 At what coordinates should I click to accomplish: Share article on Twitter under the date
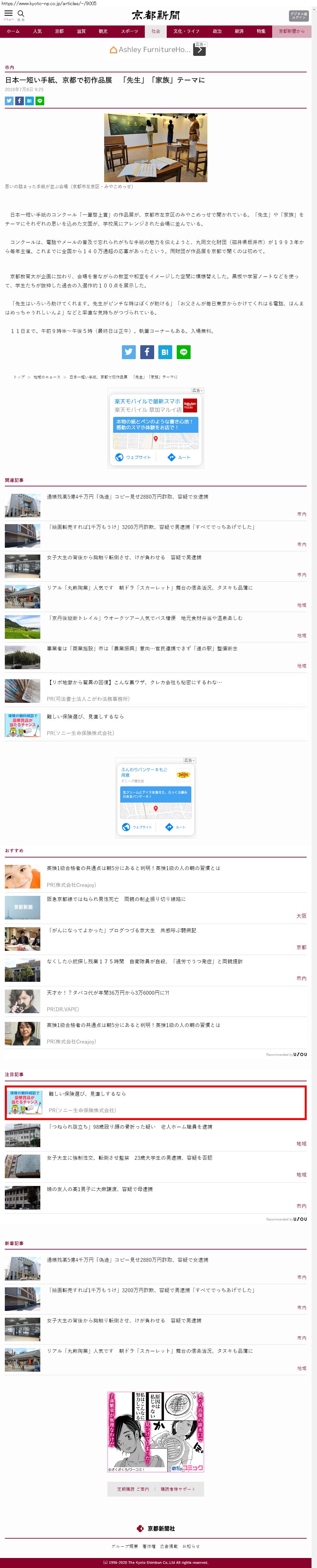pos(9,101)
